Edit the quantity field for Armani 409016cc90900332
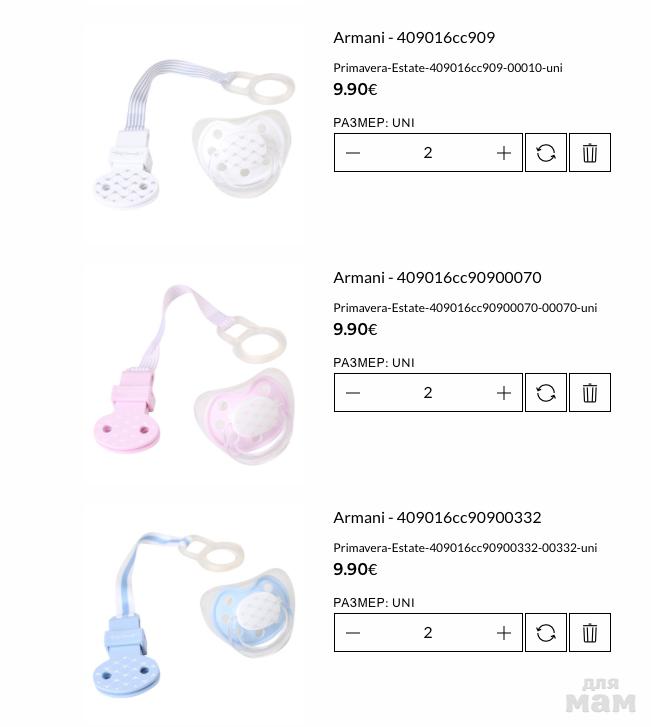651x727 pixels. pos(428,633)
